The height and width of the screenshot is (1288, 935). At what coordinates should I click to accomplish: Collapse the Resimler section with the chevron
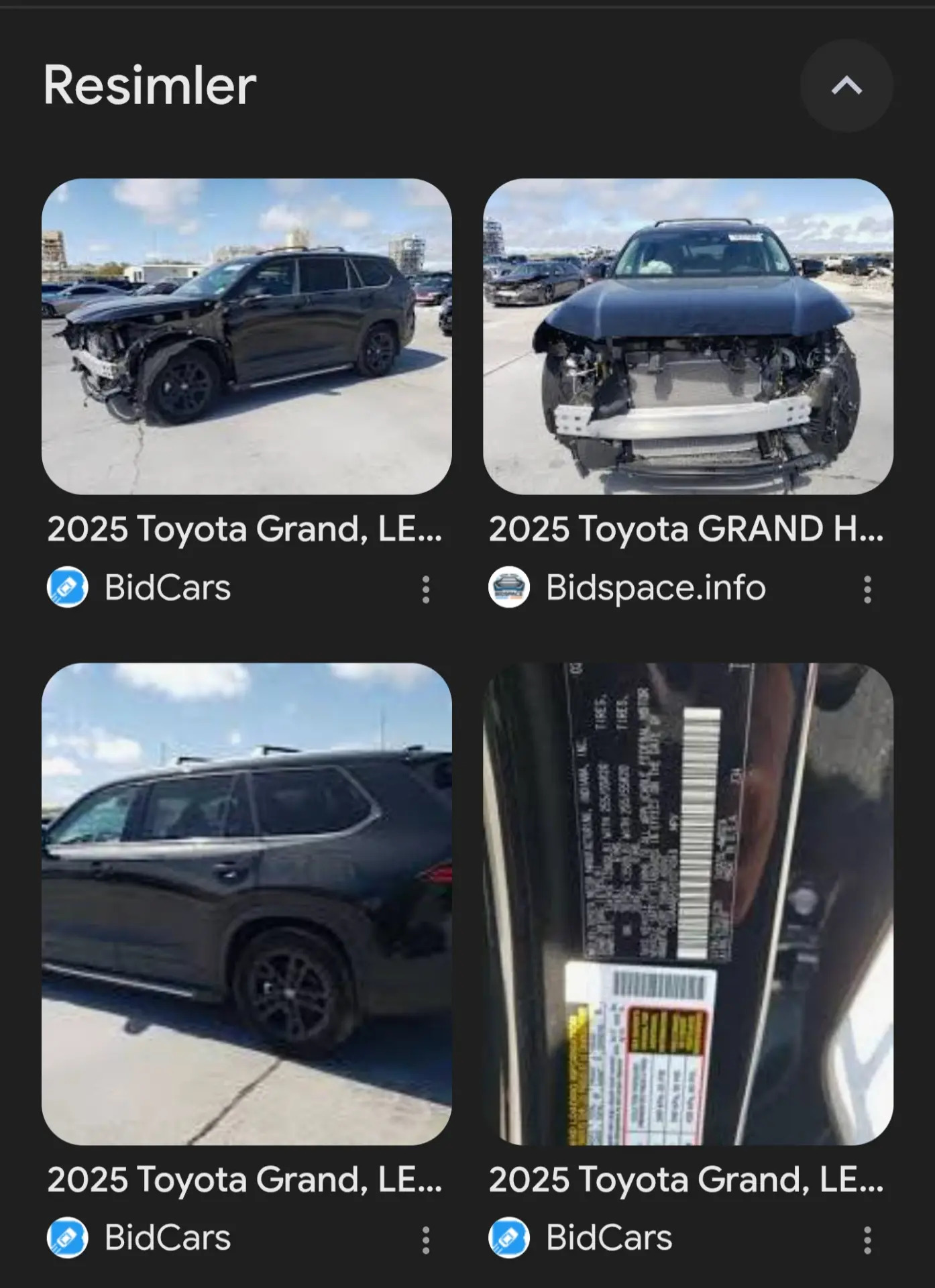click(846, 85)
